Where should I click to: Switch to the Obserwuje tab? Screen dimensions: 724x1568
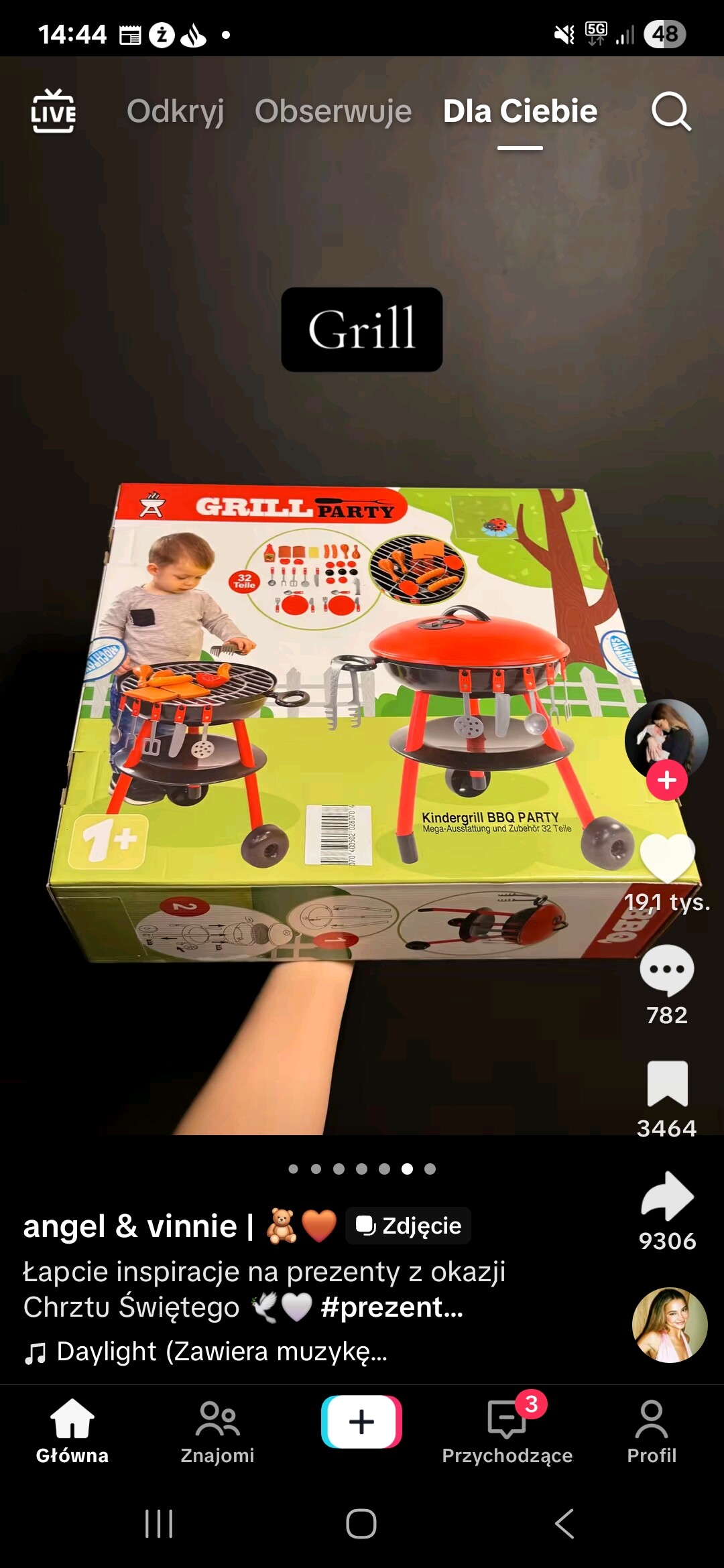pos(333,111)
